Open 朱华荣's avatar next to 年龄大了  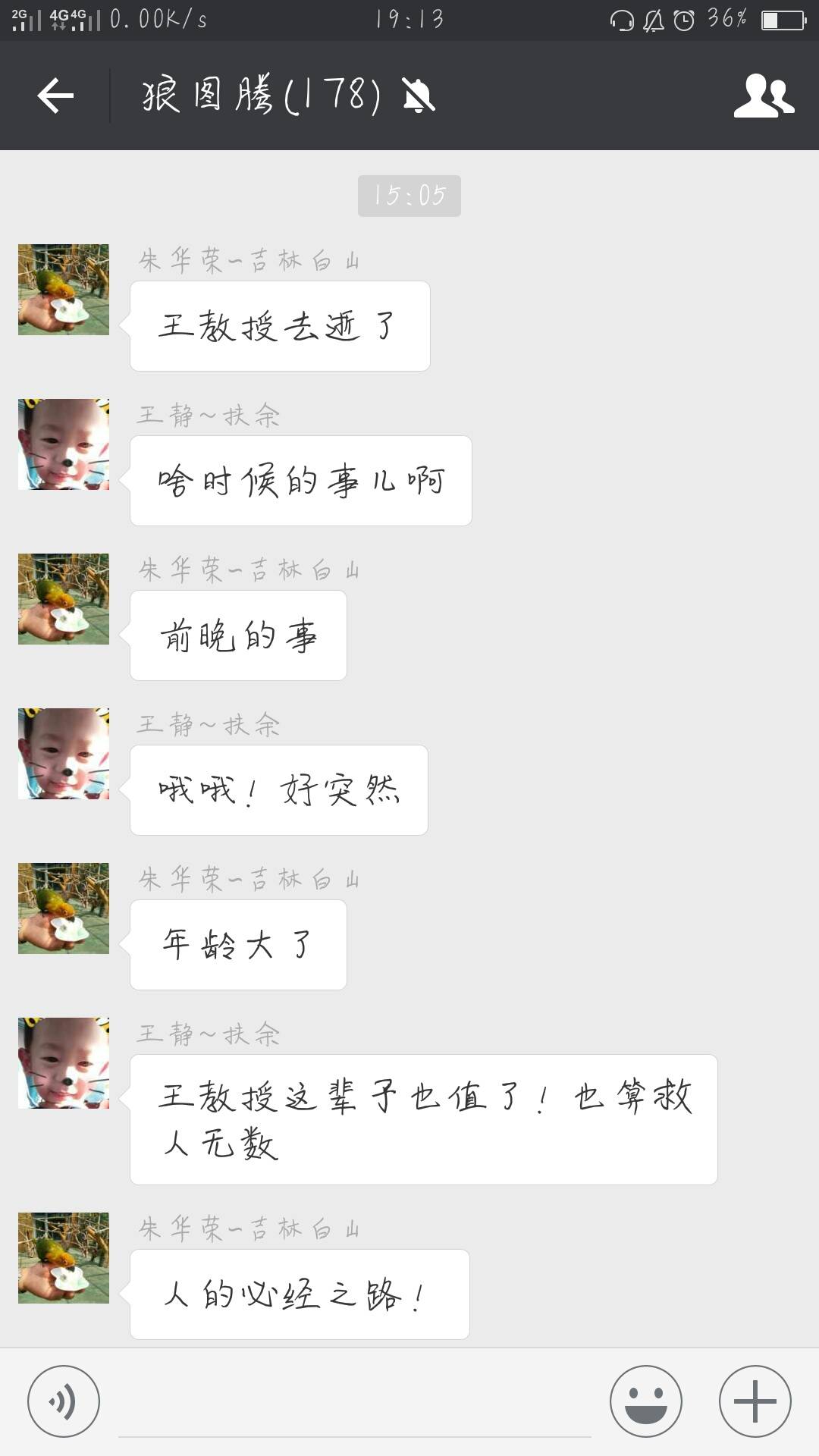coord(64,908)
